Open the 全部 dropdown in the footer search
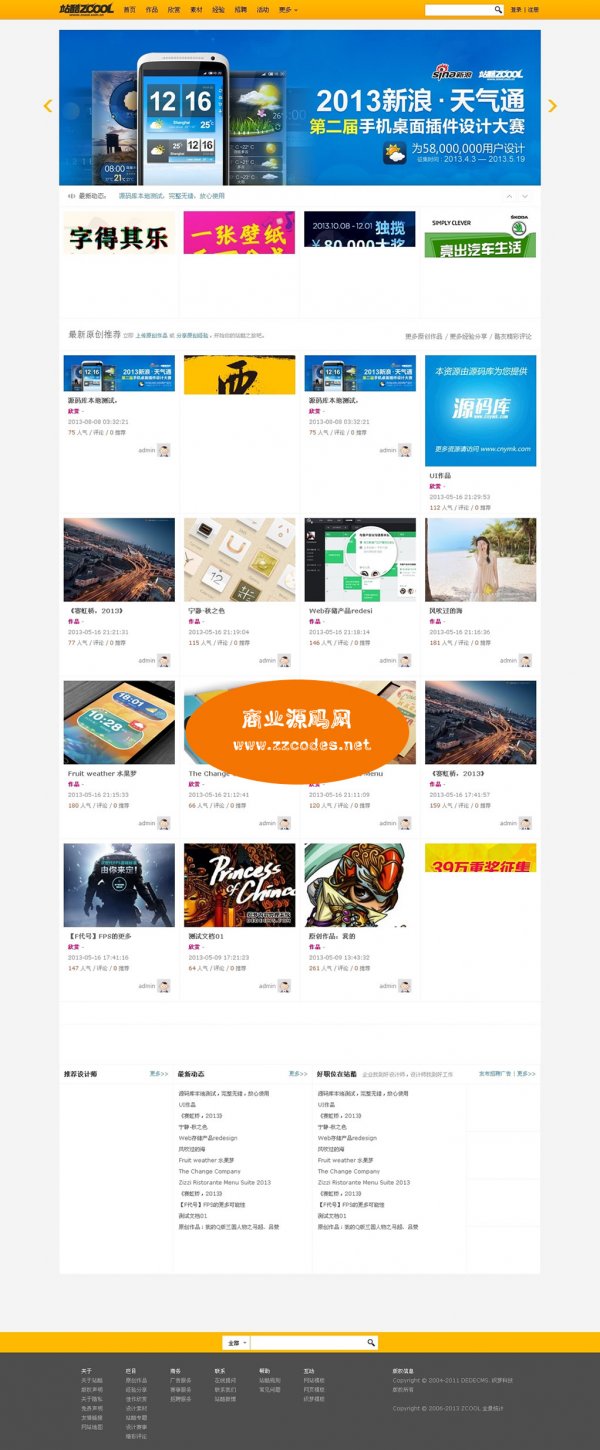Screen dimensions: 600x1450 pyautogui.click(x=235, y=1343)
